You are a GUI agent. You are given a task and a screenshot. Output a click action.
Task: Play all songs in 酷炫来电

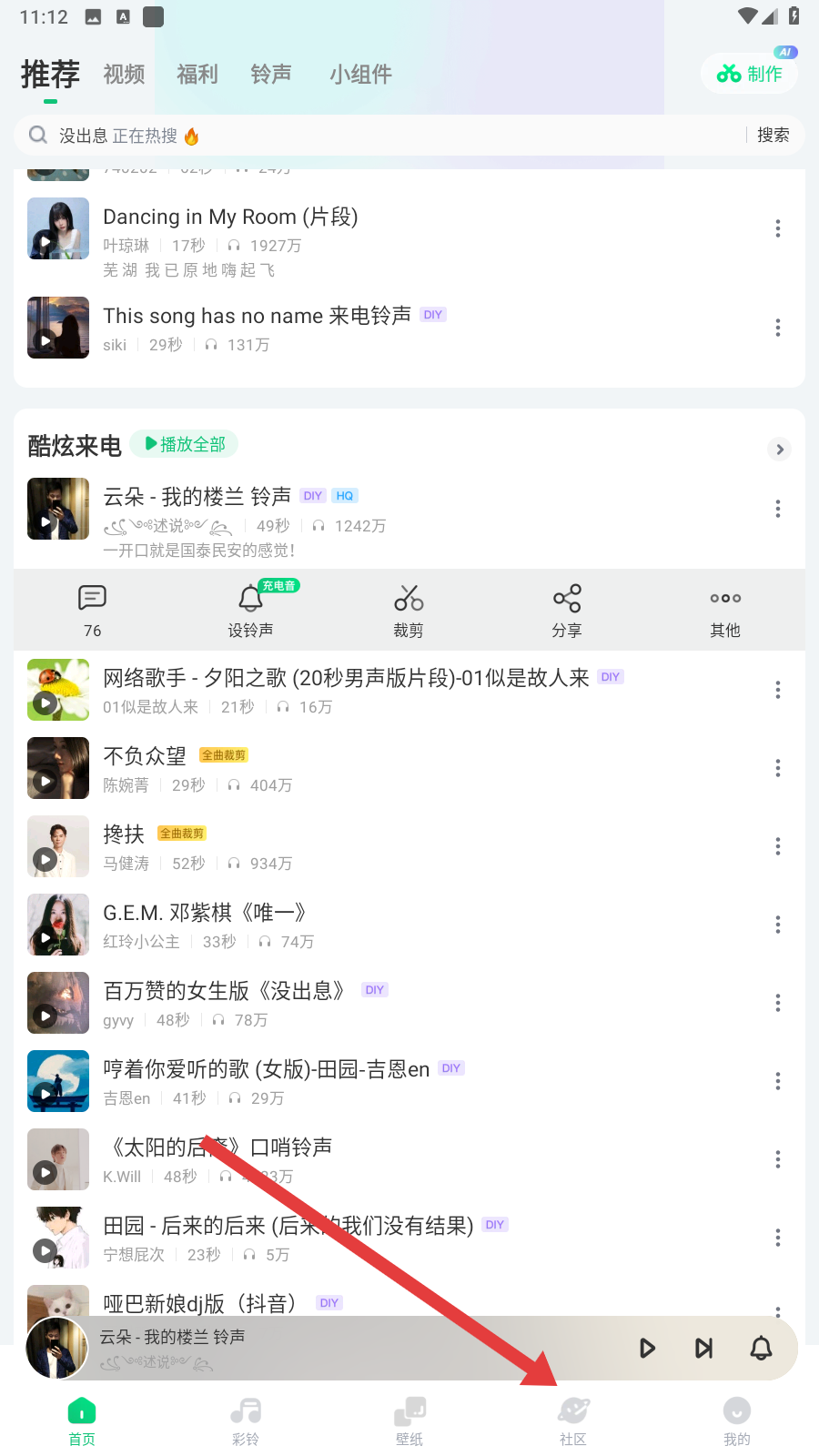(185, 444)
